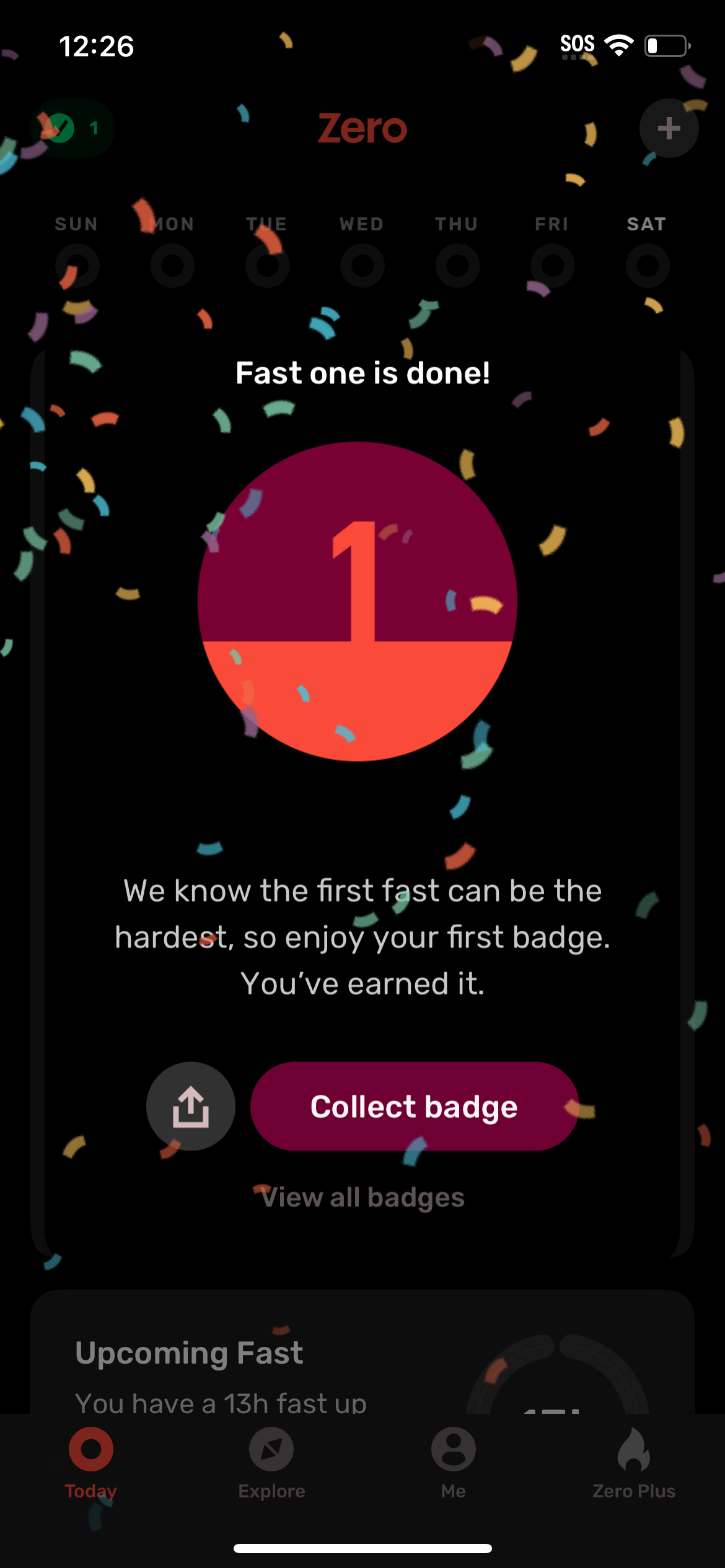Select Sunday's tracking circle

coord(77,265)
